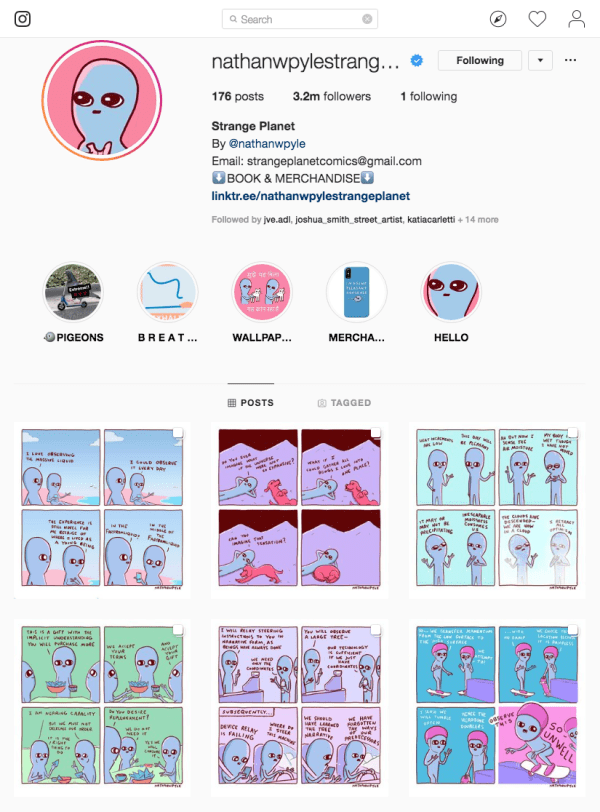Open the activity heart icon
600x812 pixels.
click(x=537, y=19)
